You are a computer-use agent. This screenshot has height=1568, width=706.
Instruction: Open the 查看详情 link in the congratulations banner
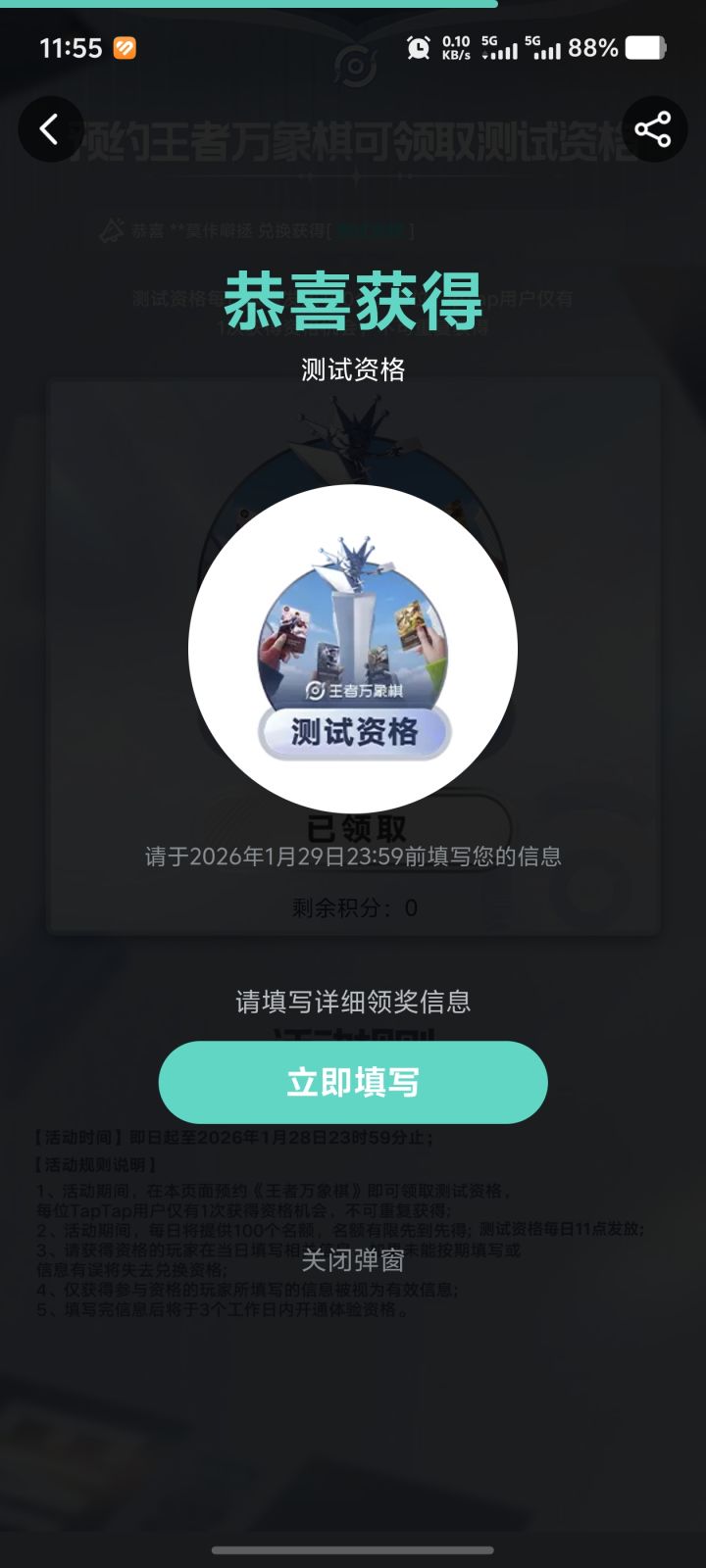[x=373, y=232]
